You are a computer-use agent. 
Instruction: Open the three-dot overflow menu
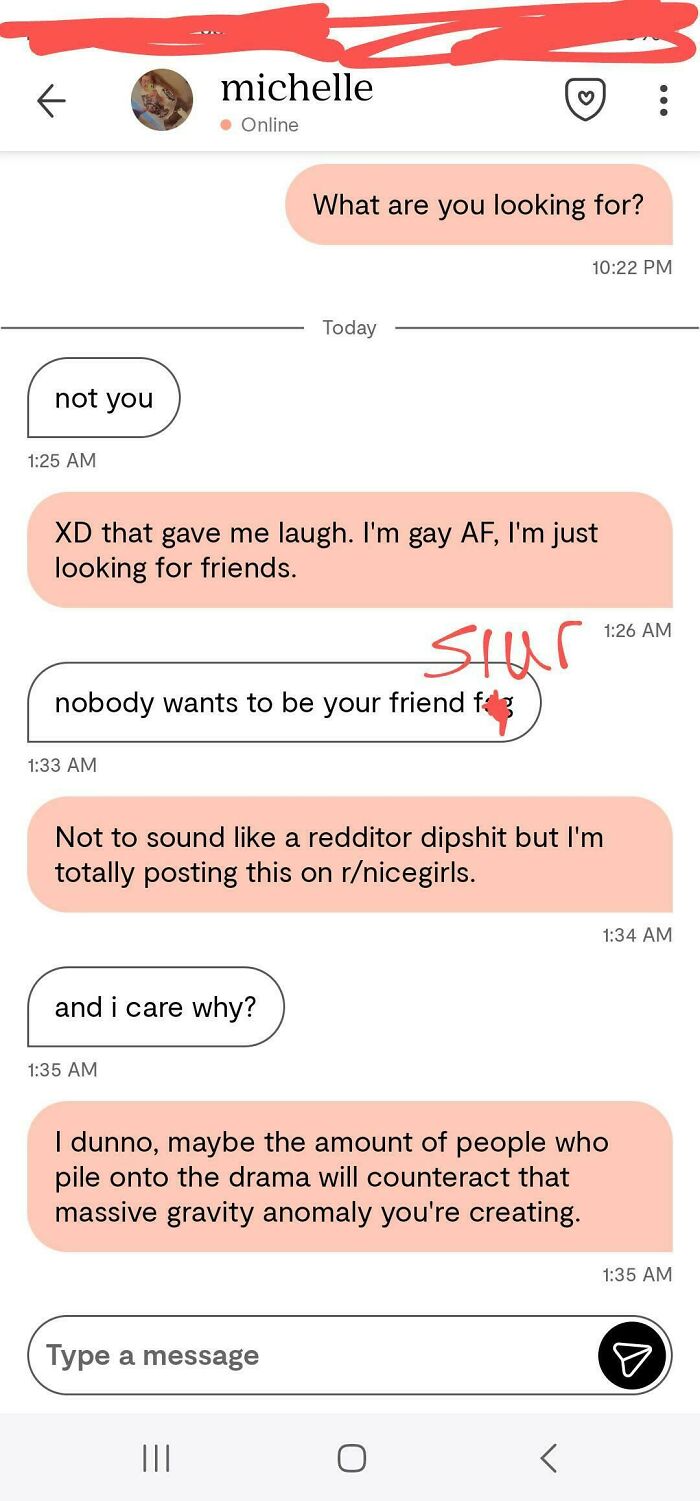[663, 100]
